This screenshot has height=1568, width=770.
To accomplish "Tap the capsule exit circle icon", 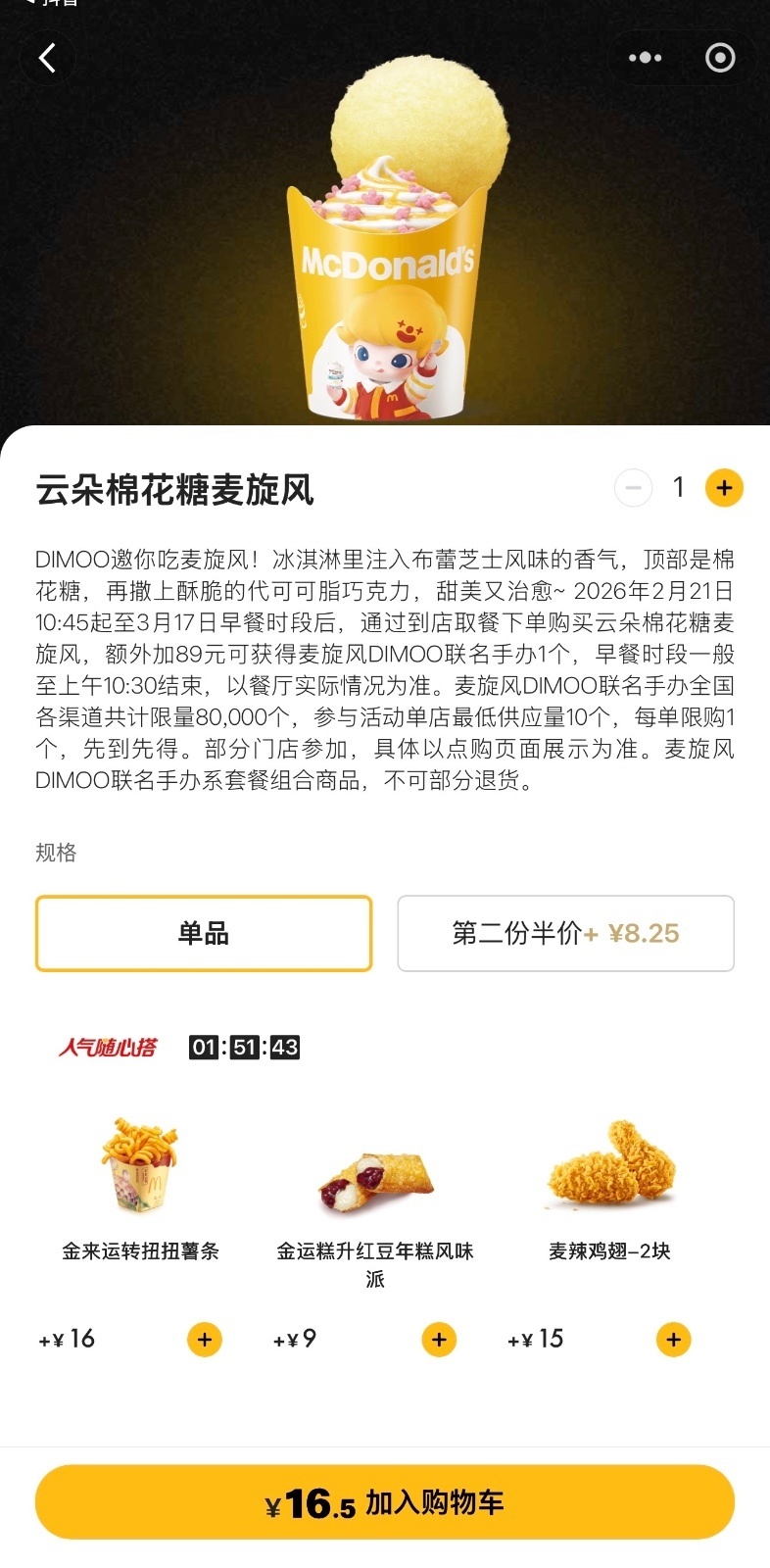I will (719, 58).
